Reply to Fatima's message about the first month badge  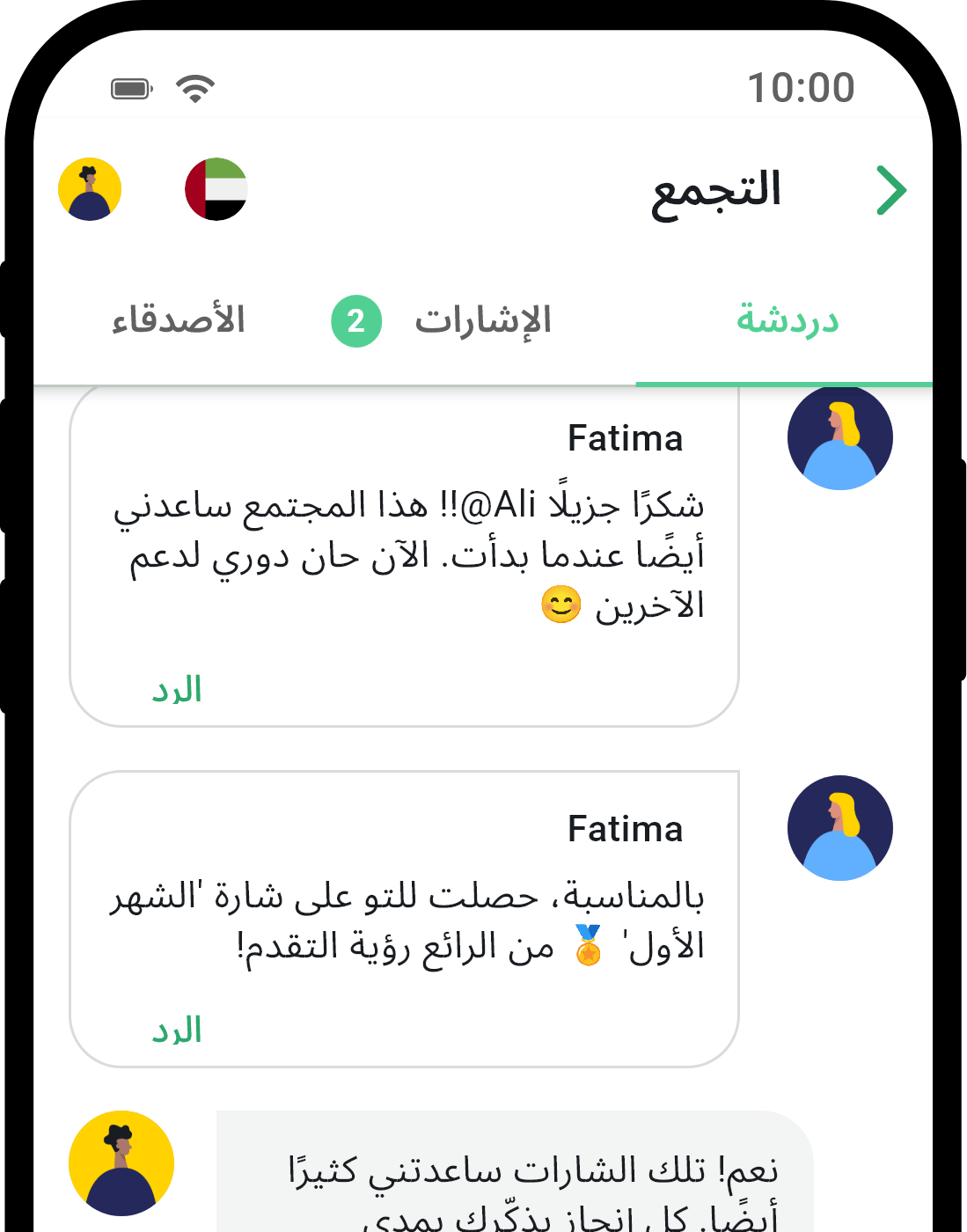177,1030
